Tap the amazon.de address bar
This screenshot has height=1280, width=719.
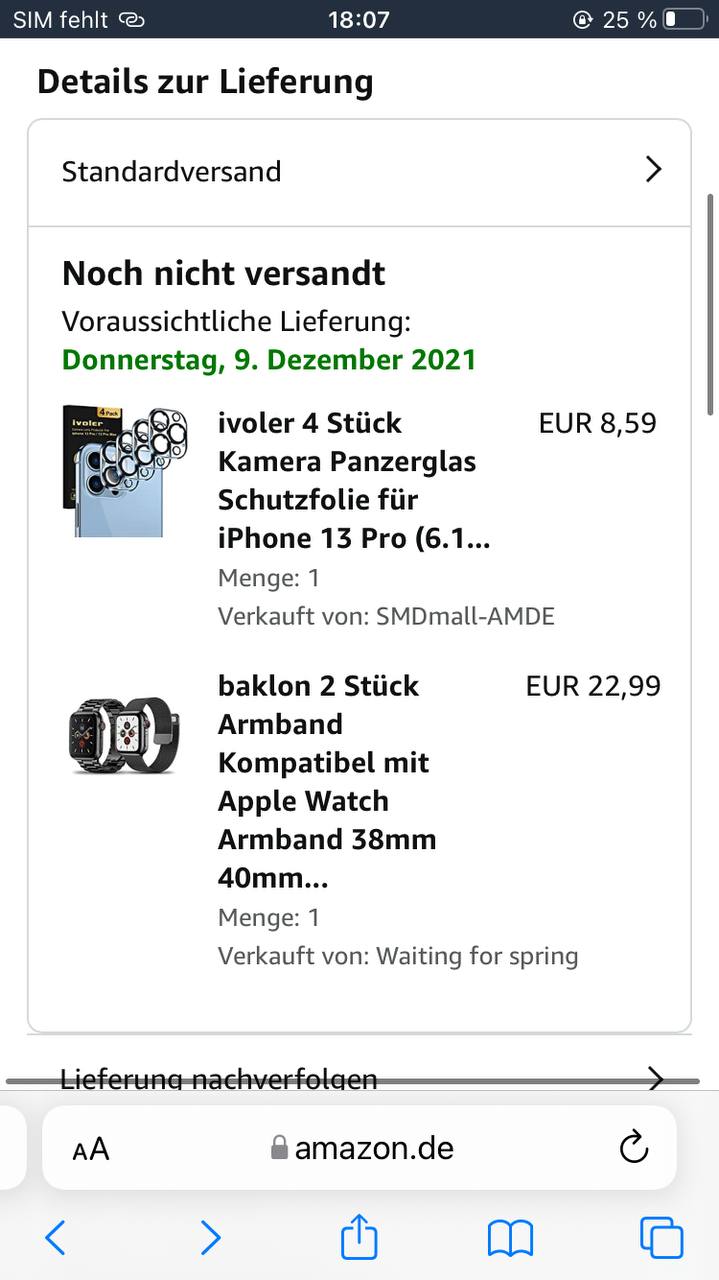(x=362, y=1148)
